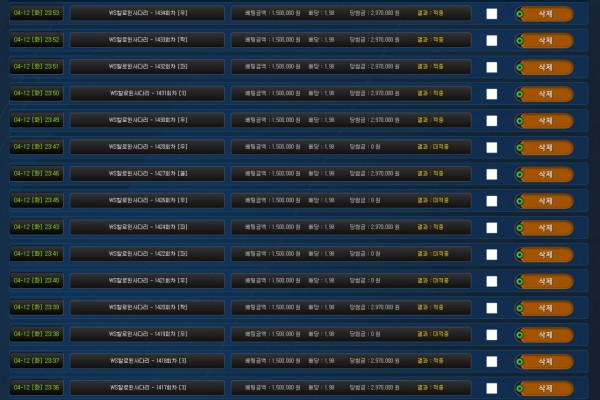
Task: Remove the 23:51 bet entry
Action: pos(545,67)
